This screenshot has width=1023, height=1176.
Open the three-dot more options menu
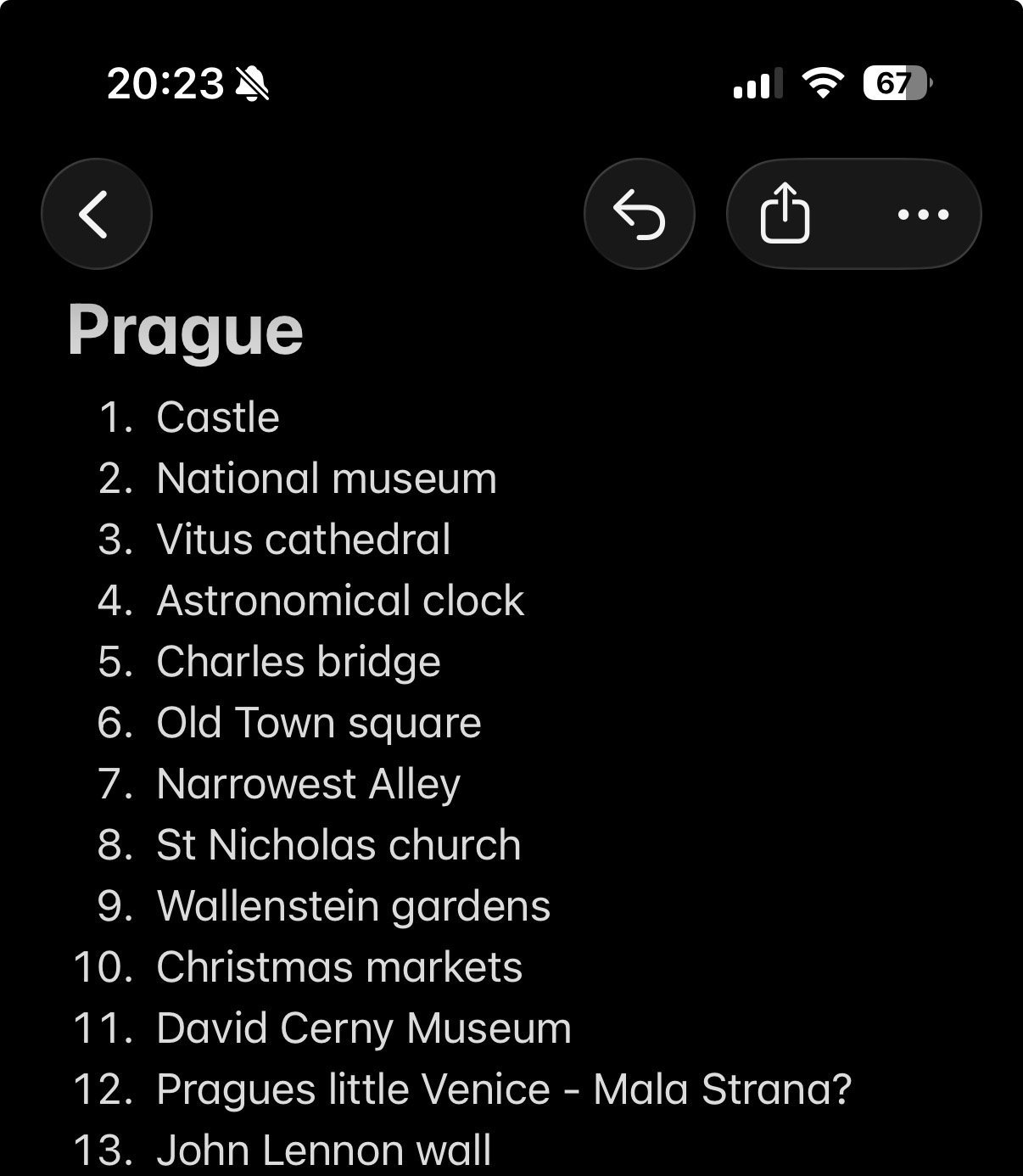923,215
